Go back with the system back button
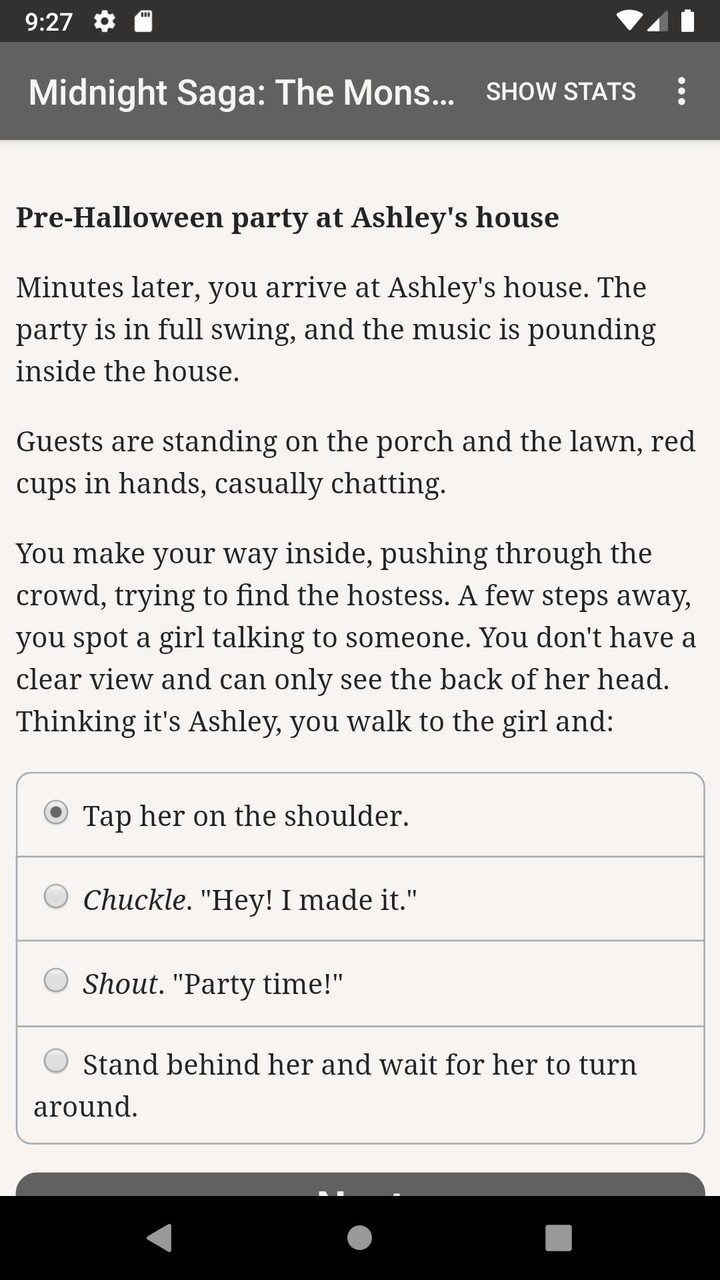The width and height of the screenshot is (720, 1280). (159, 1238)
